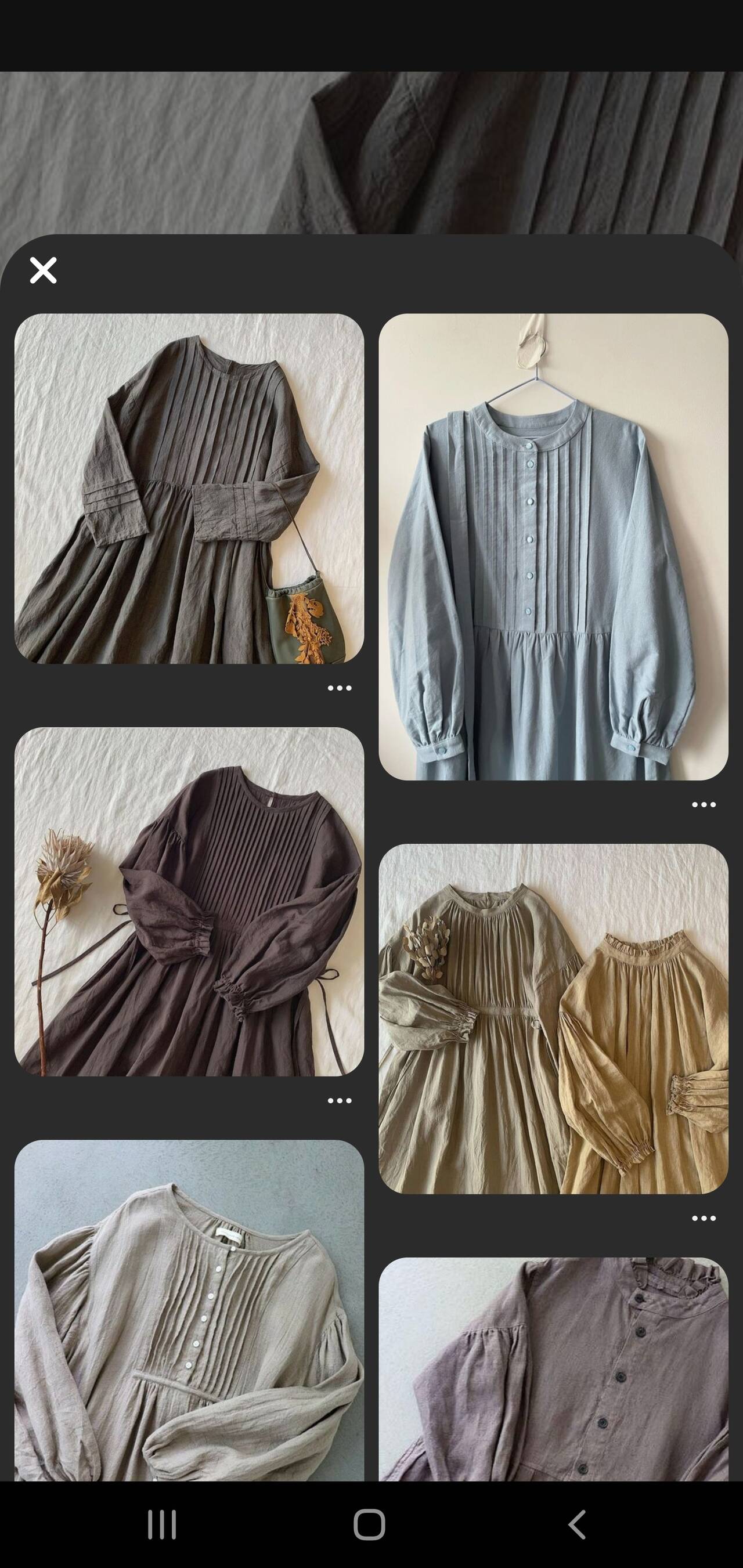Open the beige pintuck blouse pin
The width and height of the screenshot is (743, 1568).
point(189,1309)
